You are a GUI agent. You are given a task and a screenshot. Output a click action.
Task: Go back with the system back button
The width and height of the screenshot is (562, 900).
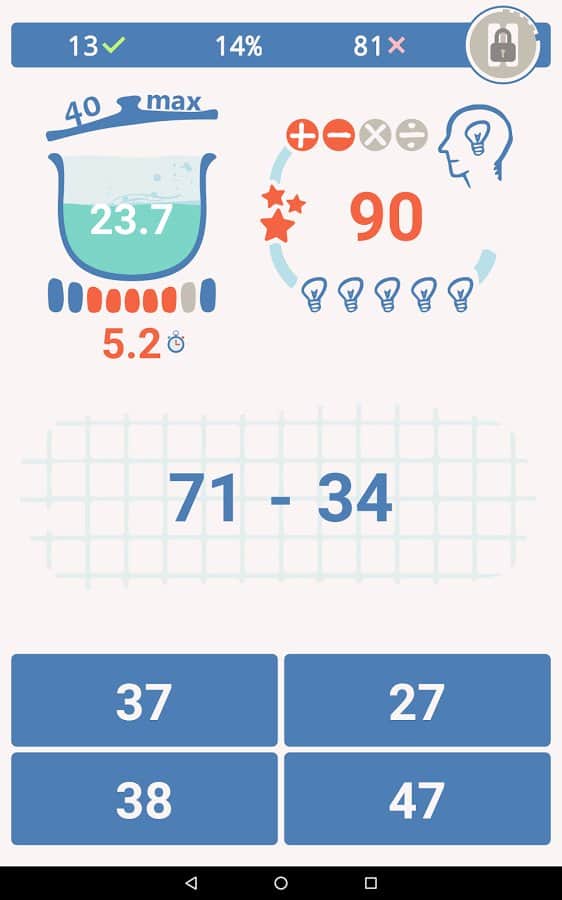click(191, 882)
